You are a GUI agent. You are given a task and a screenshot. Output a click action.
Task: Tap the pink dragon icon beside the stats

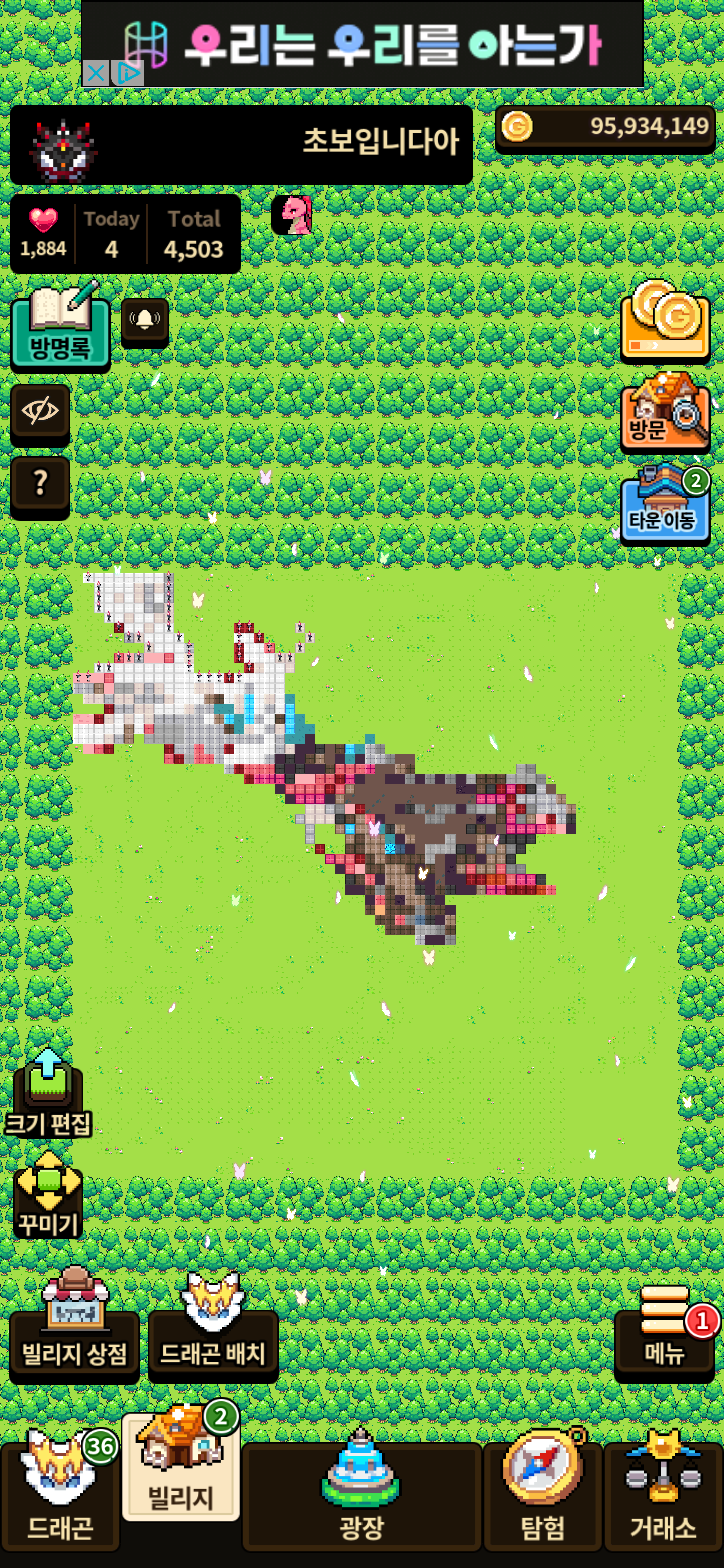click(292, 215)
